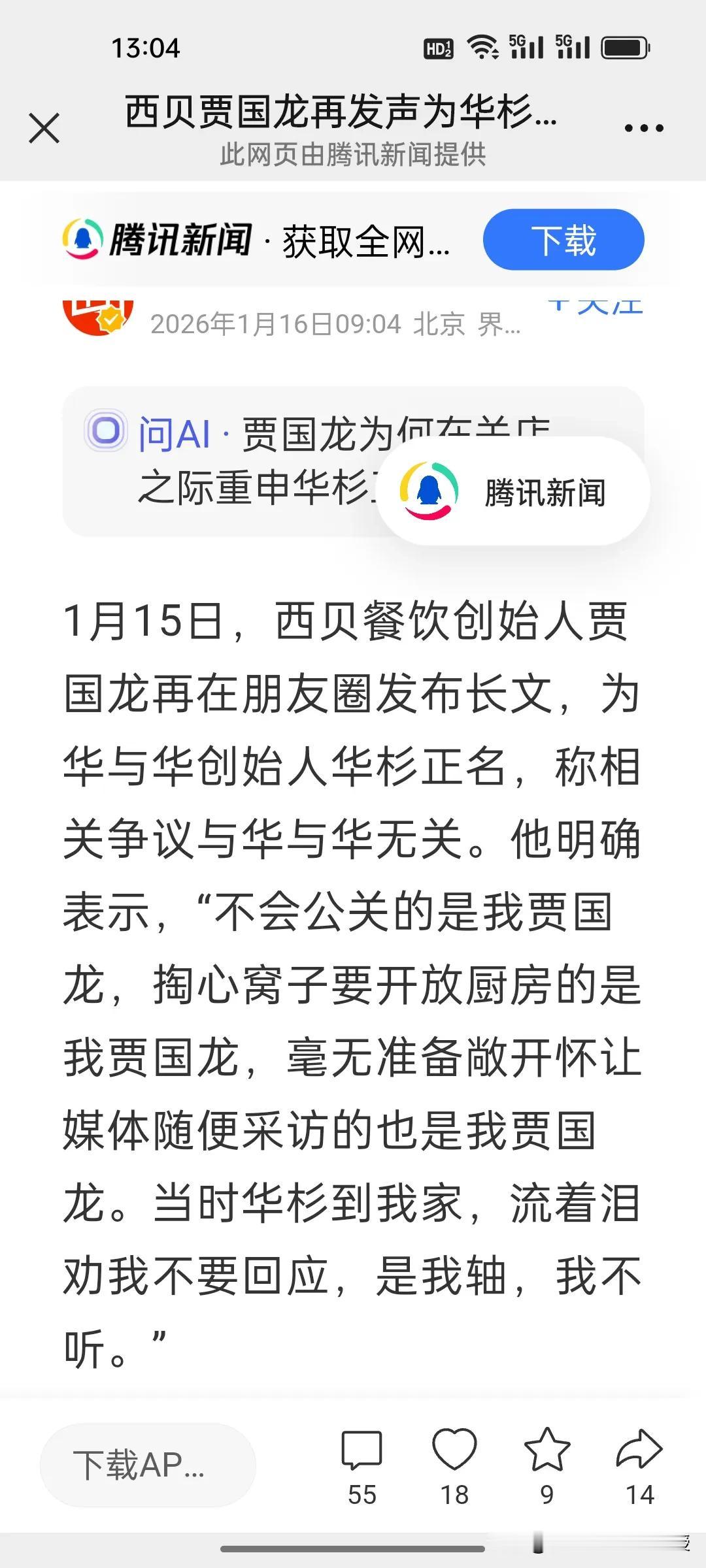Tap the 此网页由腾讯新闻提供 notice text
Image resolution: width=706 pixels, height=1568 pixels.
coord(353,157)
